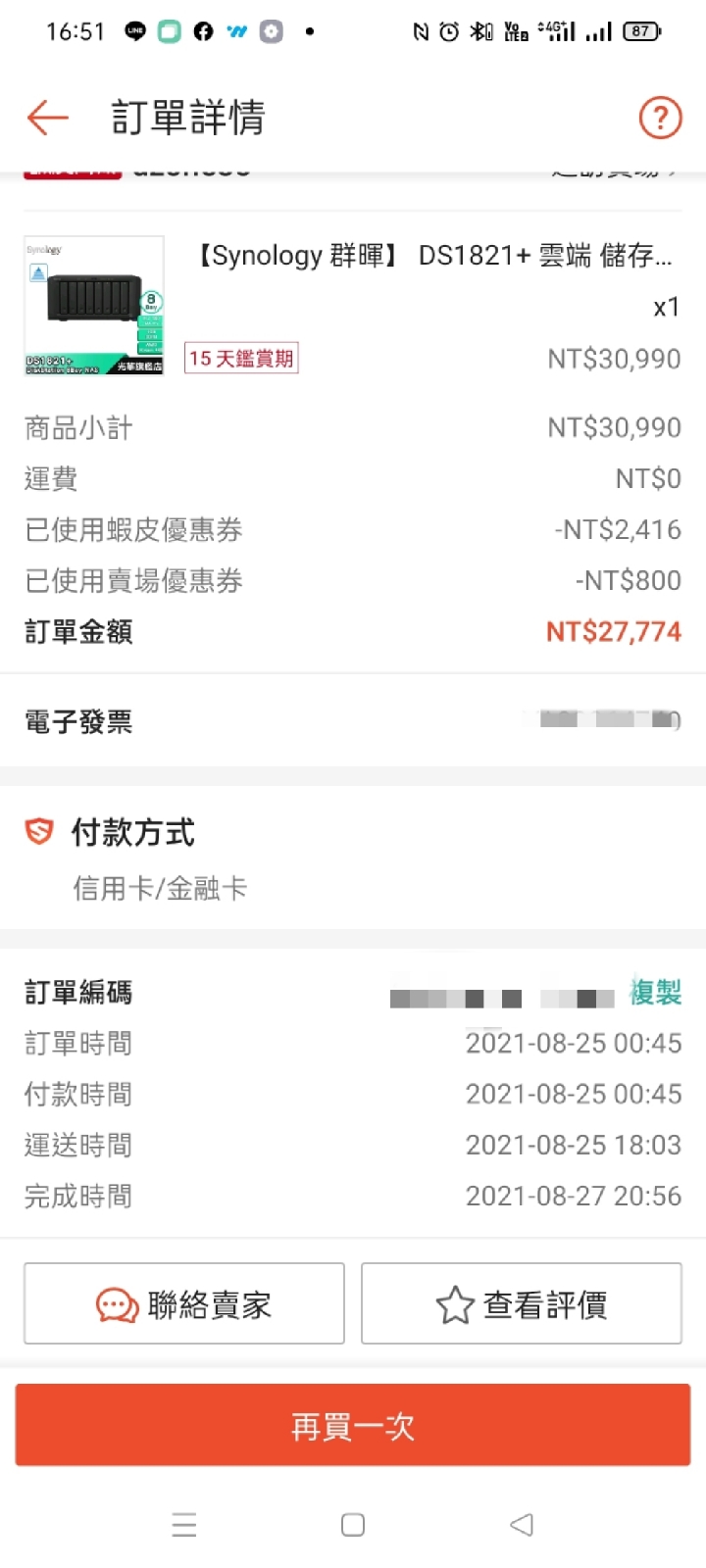The image size is (706, 1568).
Task: Open the Synology DS1821+ product item
Action: pyautogui.click(x=353, y=306)
